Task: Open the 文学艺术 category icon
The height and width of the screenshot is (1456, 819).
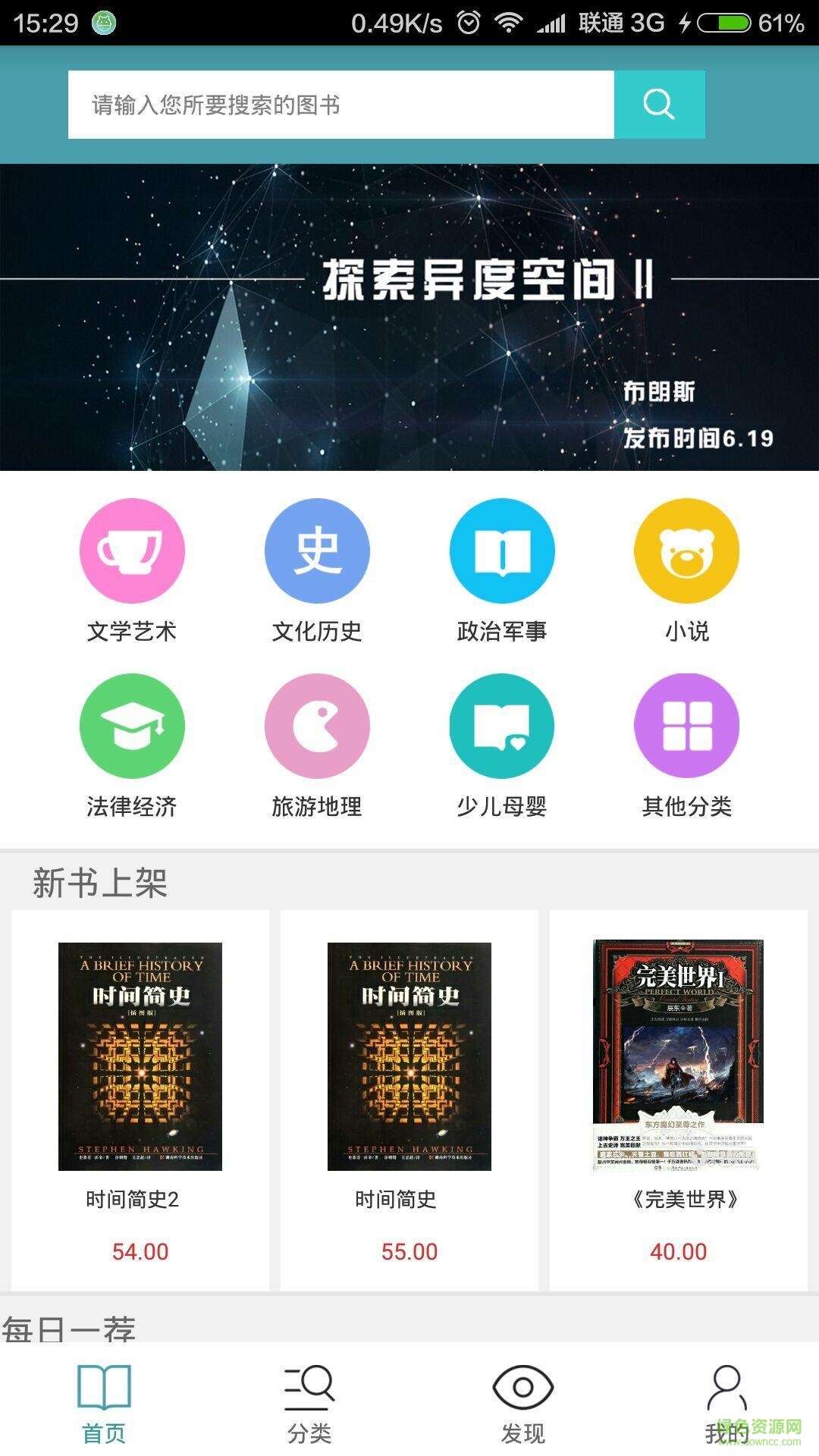Action: [130, 551]
